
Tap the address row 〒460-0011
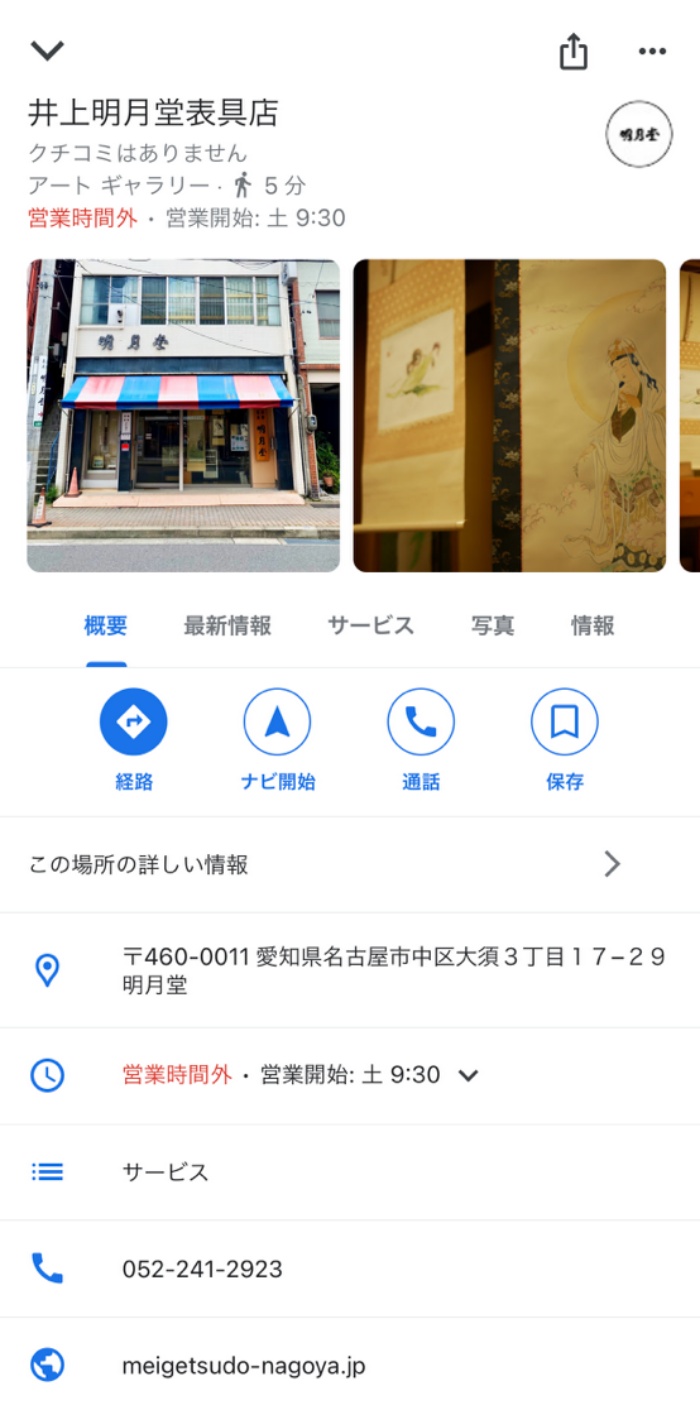click(393, 970)
